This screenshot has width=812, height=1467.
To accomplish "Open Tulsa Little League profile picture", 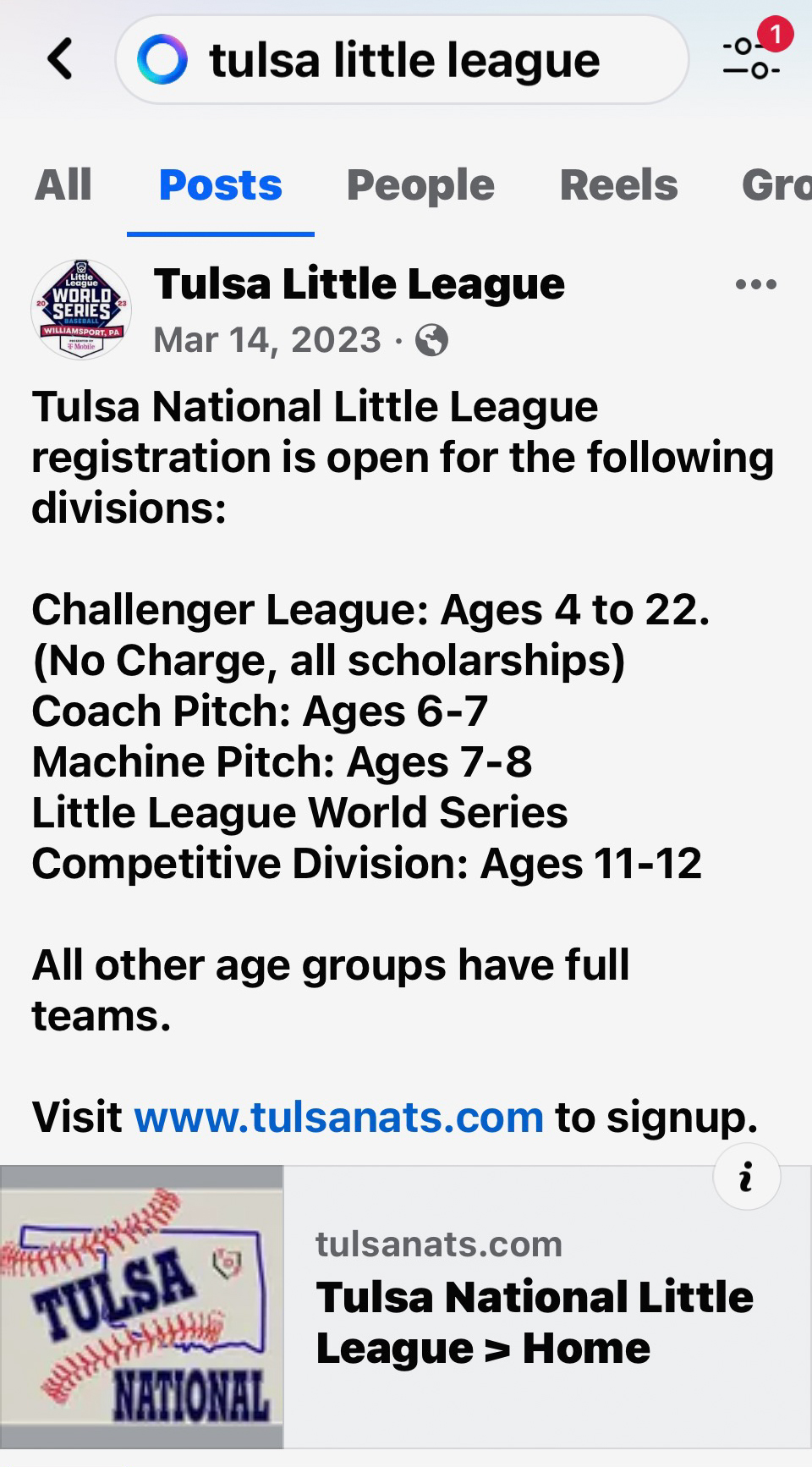I will [81, 310].
